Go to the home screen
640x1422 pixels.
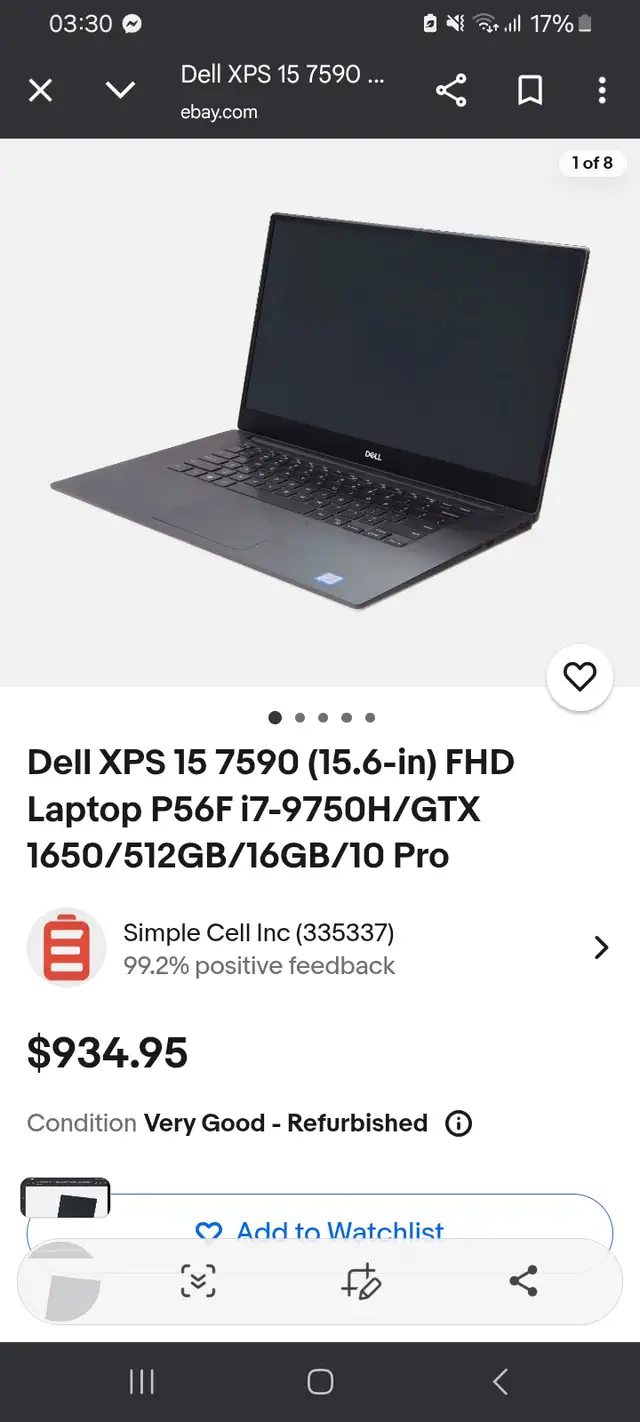pyautogui.click(x=320, y=1382)
